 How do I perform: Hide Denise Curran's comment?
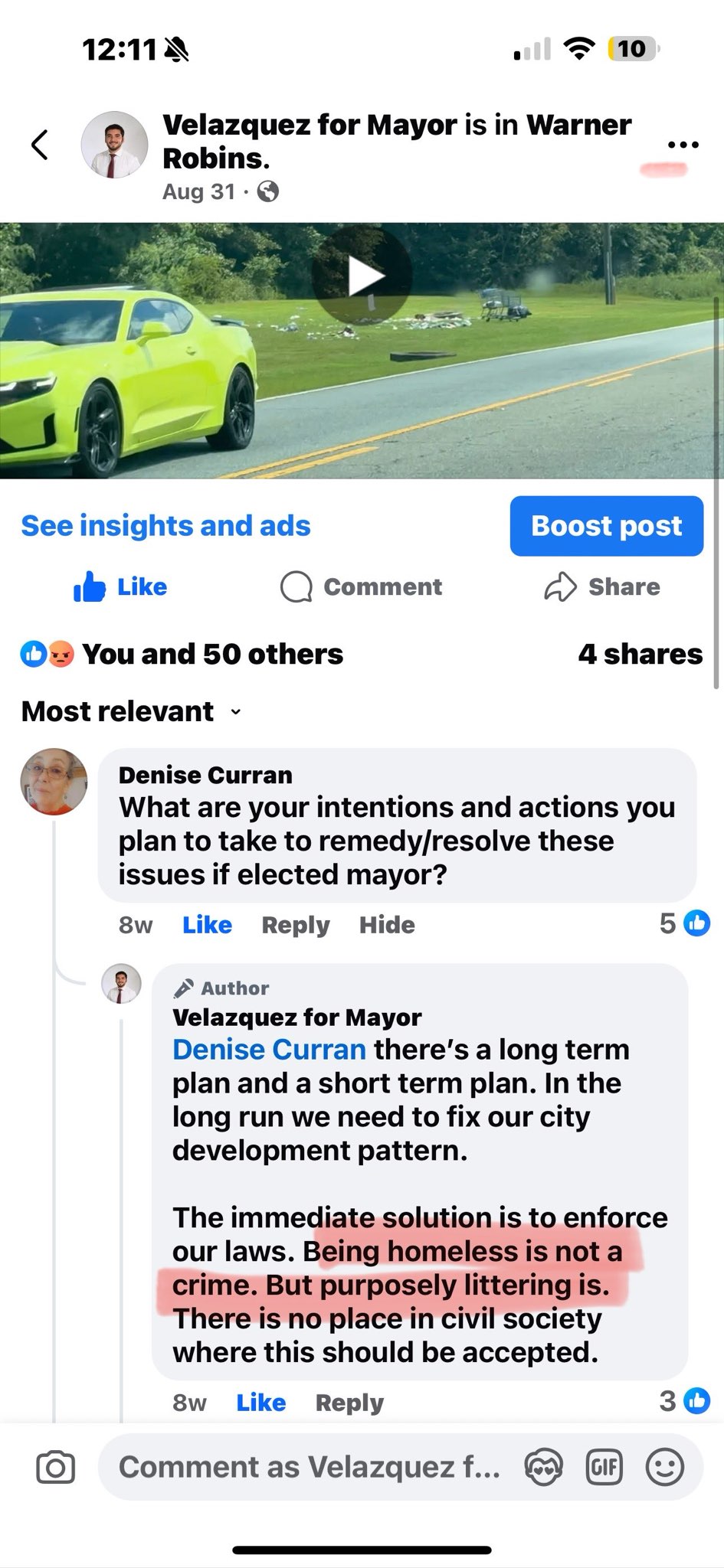click(387, 925)
